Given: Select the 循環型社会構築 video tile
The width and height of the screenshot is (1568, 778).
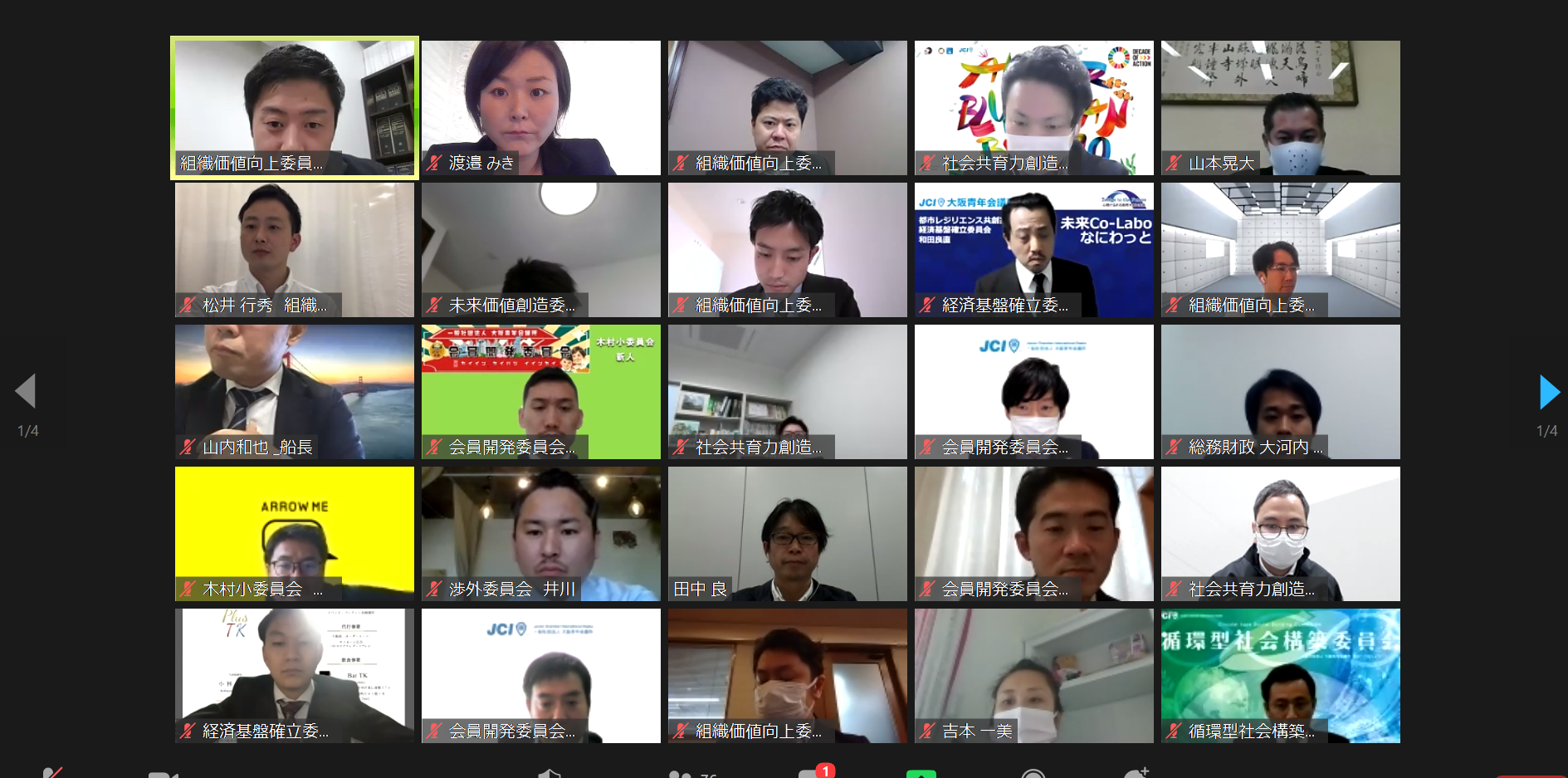Looking at the screenshot, I should click(x=1280, y=675).
